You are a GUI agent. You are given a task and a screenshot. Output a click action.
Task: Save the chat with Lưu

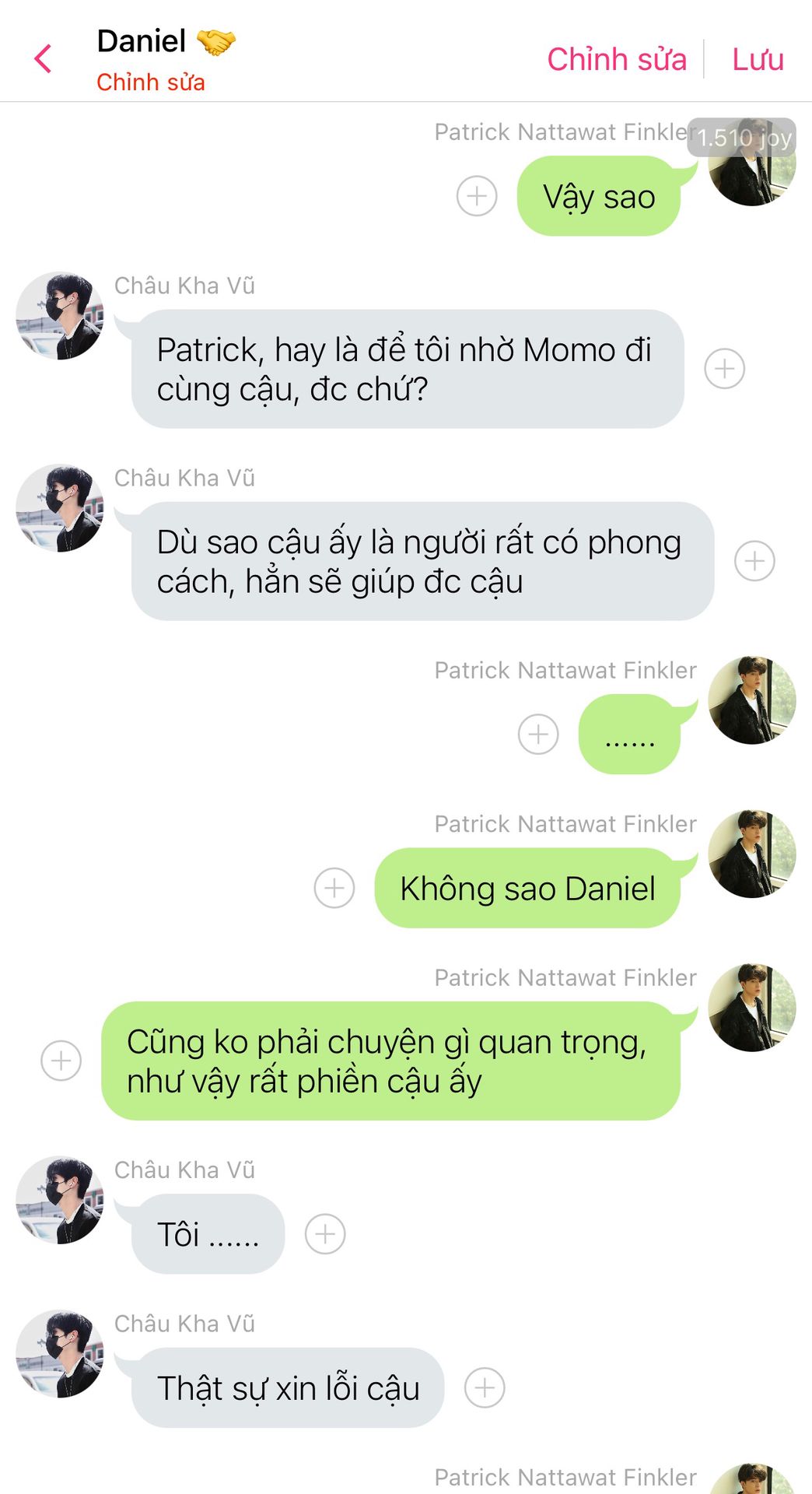[x=758, y=59]
